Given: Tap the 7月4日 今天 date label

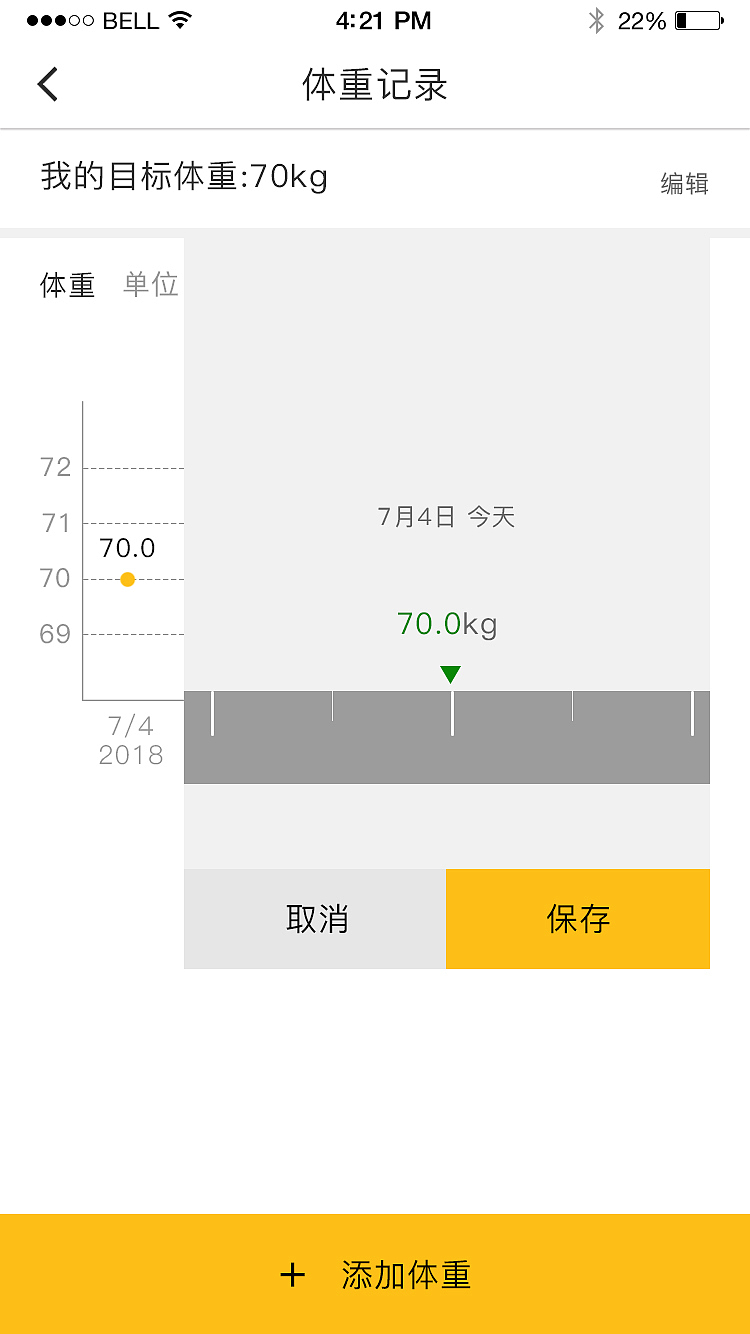Looking at the screenshot, I should click(x=448, y=516).
